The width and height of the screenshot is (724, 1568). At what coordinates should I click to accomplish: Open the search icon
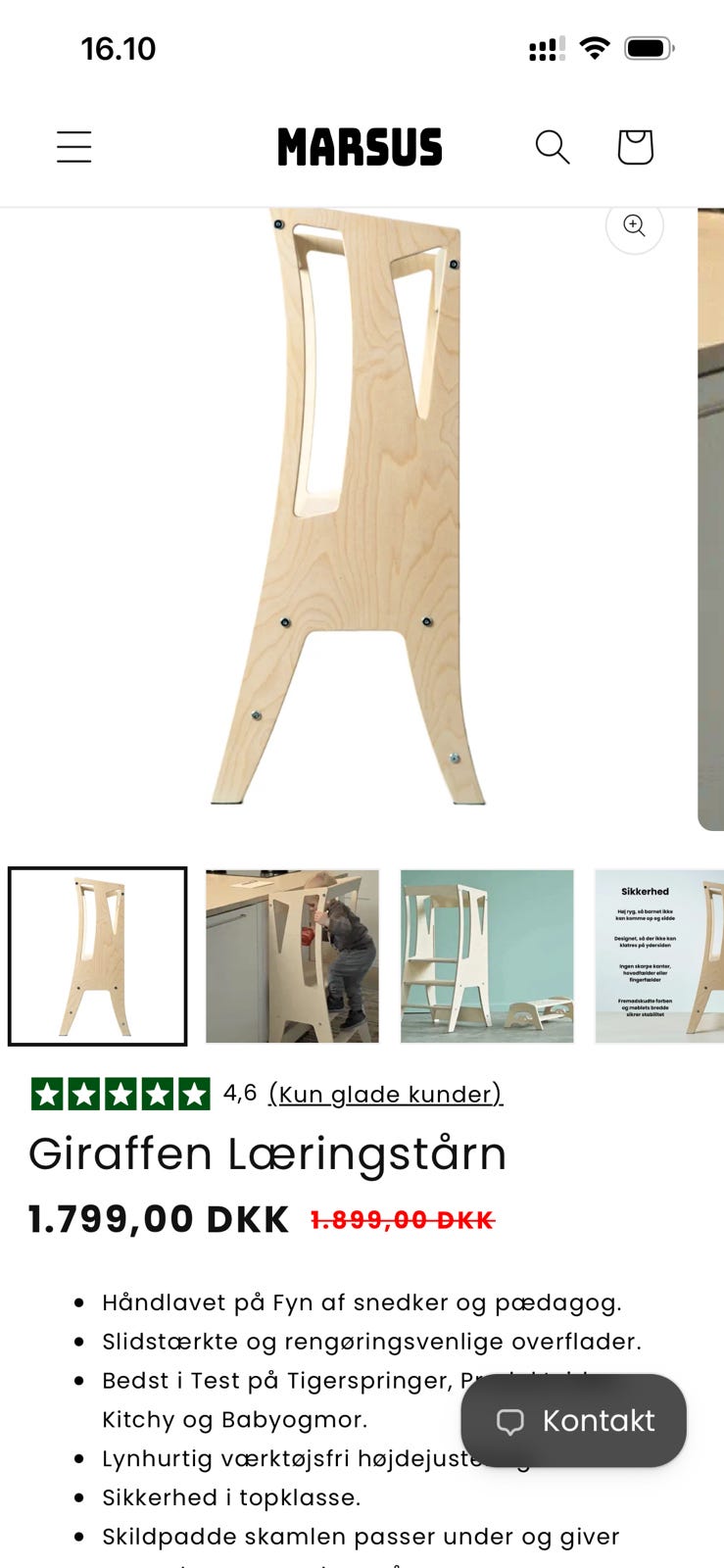coord(553,147)
